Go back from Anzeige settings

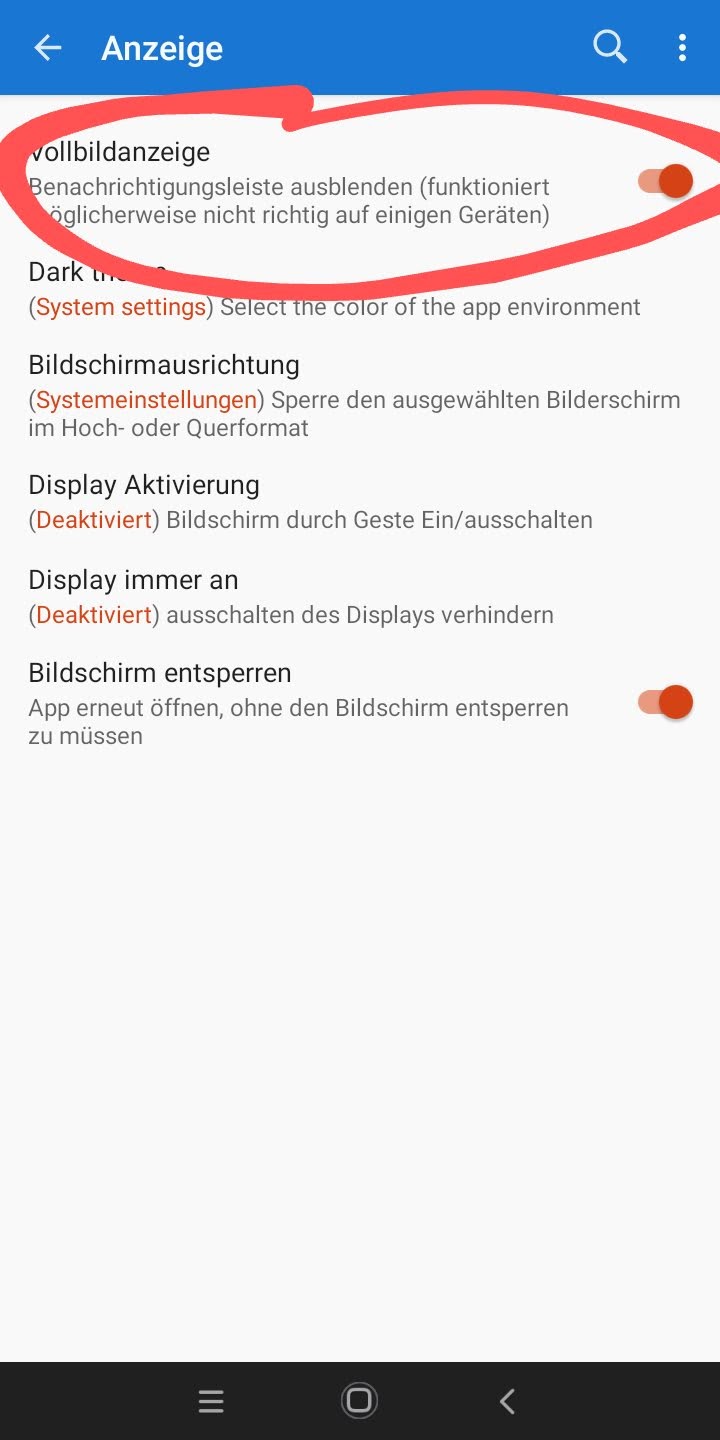click(47, 48)
